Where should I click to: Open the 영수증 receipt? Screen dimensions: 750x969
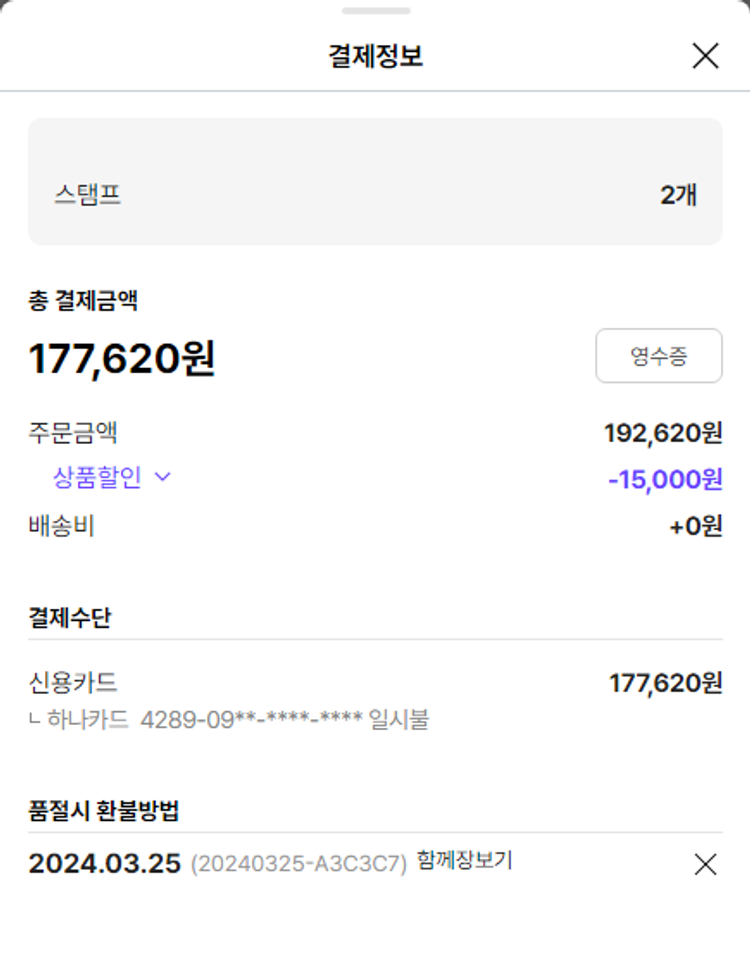[x=658, y=356]
